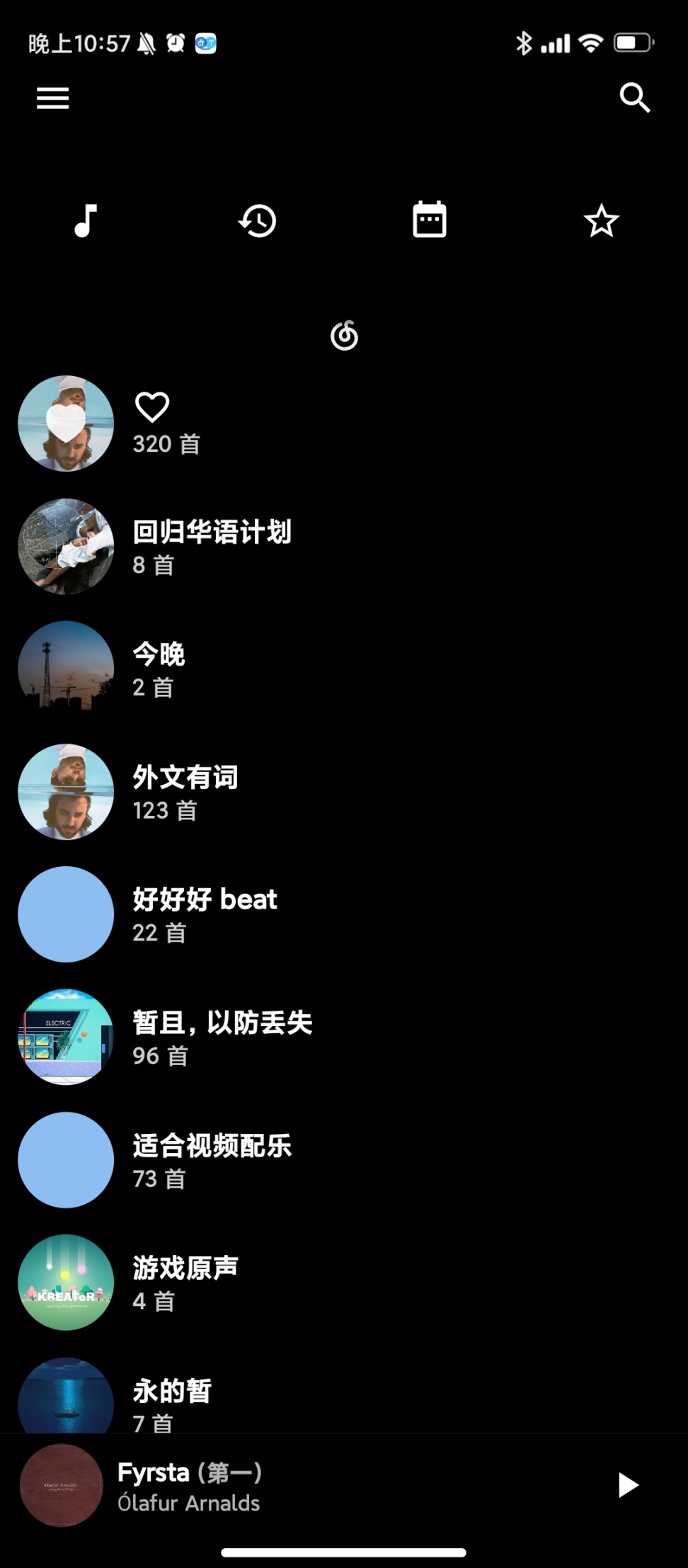This screenshot has height=1568, width=688.
Task: Open the search magnifier
Action: 634,98
